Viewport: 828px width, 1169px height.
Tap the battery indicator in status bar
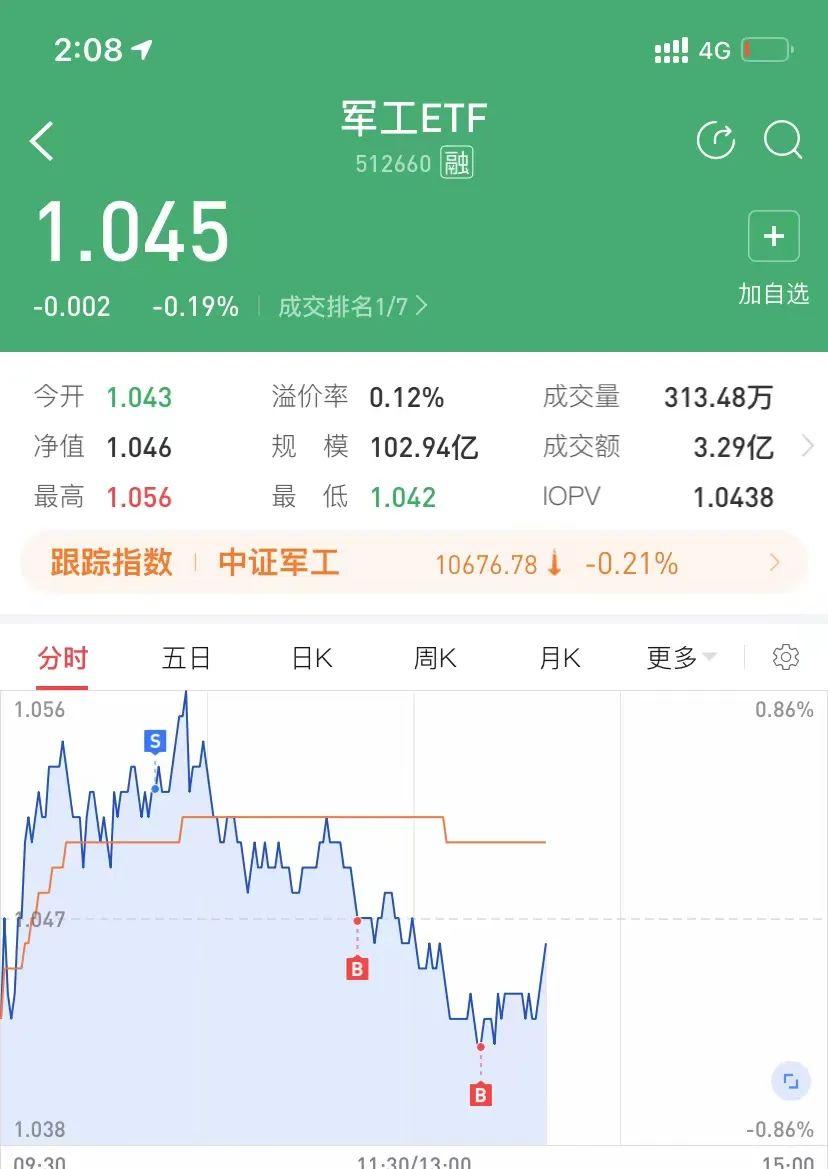click(766, 50)
